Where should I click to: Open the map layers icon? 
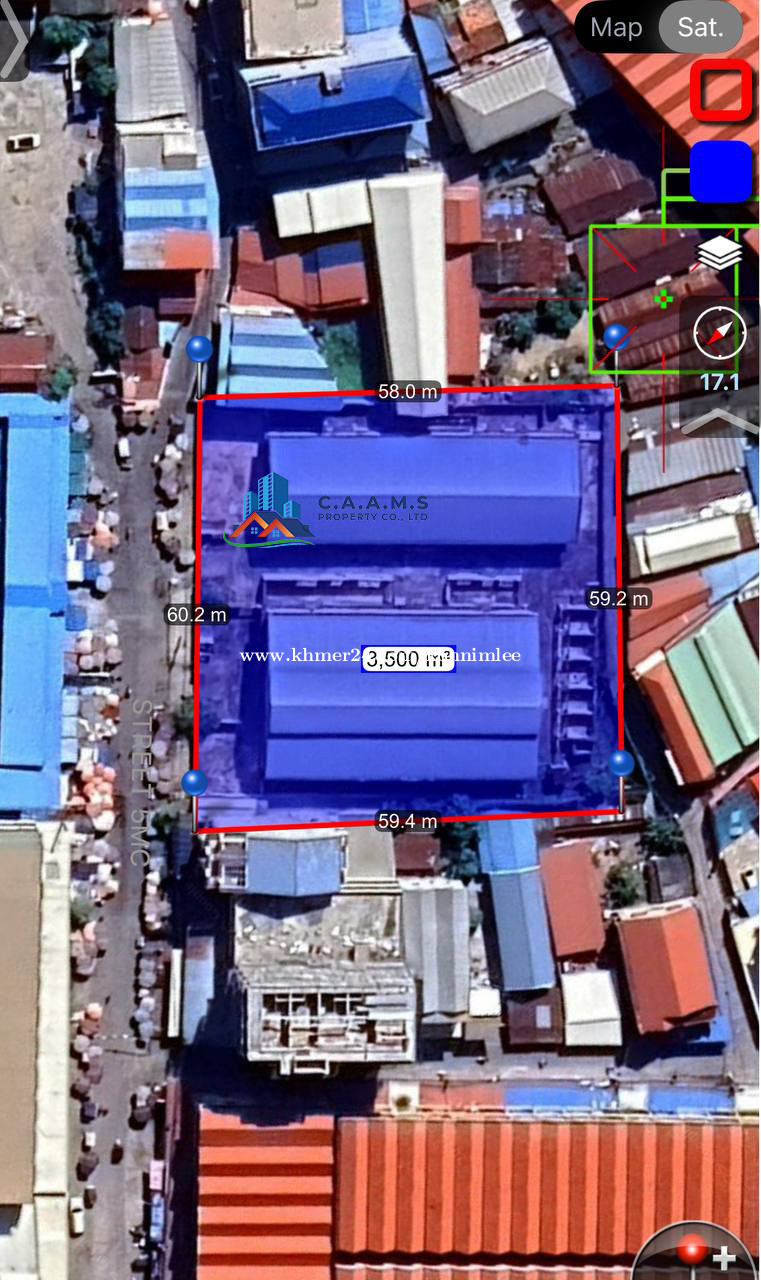coord(720,253)
